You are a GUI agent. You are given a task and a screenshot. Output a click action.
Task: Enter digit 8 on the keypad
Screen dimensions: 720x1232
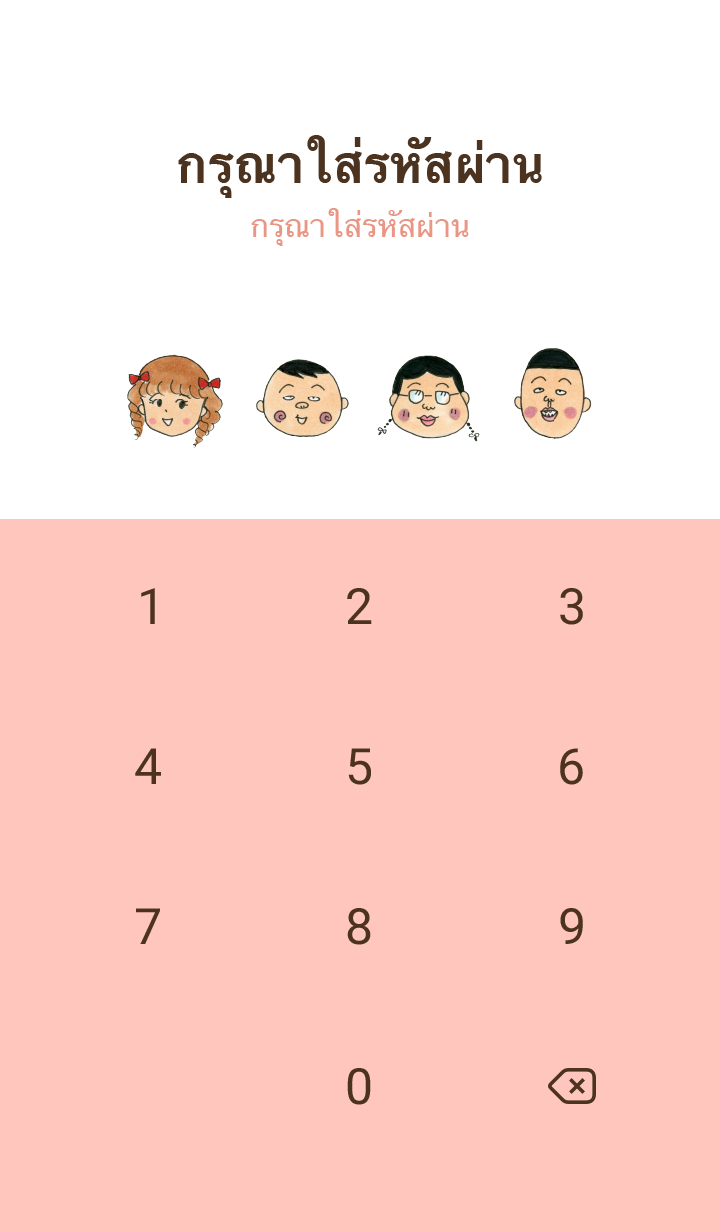pyautogui.click(x=359, y=927)
